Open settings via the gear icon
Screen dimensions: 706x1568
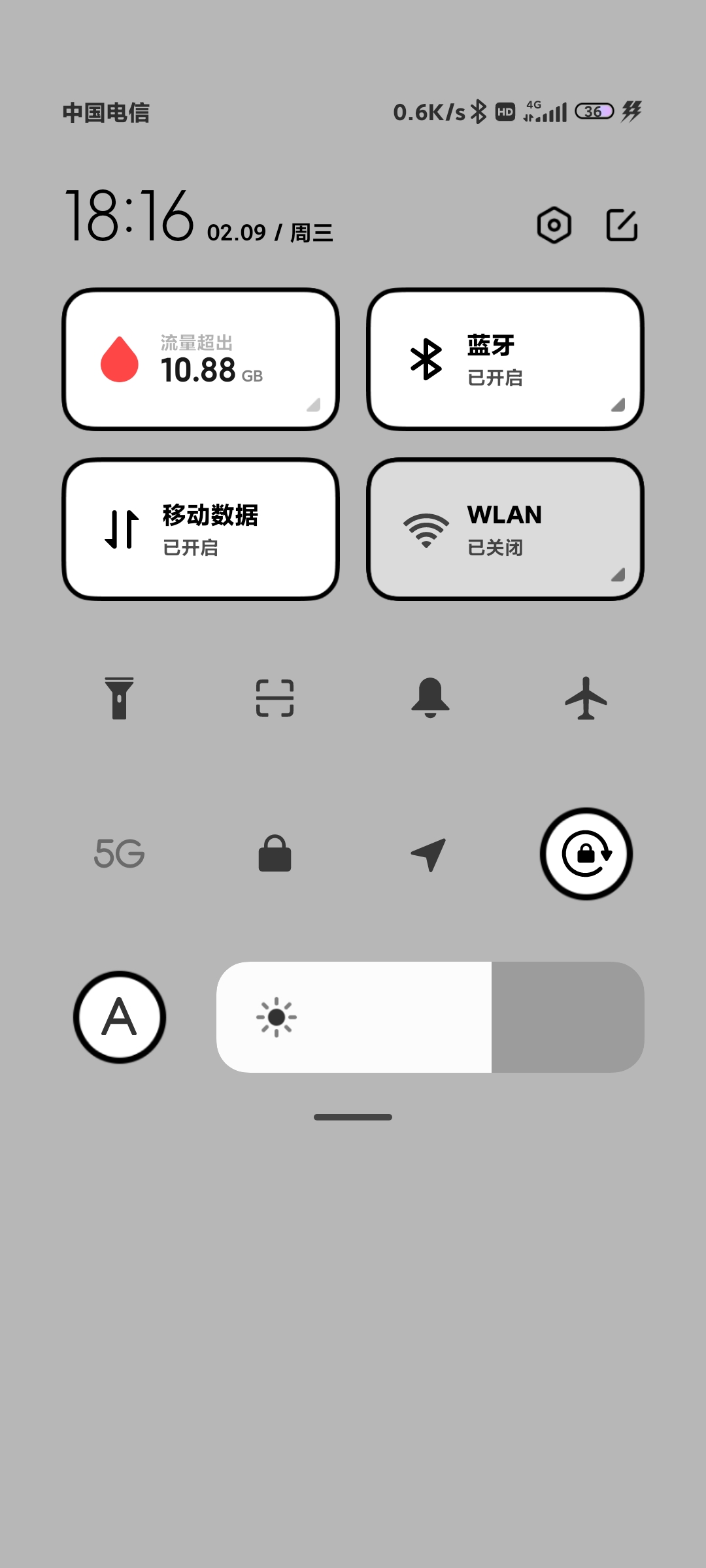[x=554, y=225]
